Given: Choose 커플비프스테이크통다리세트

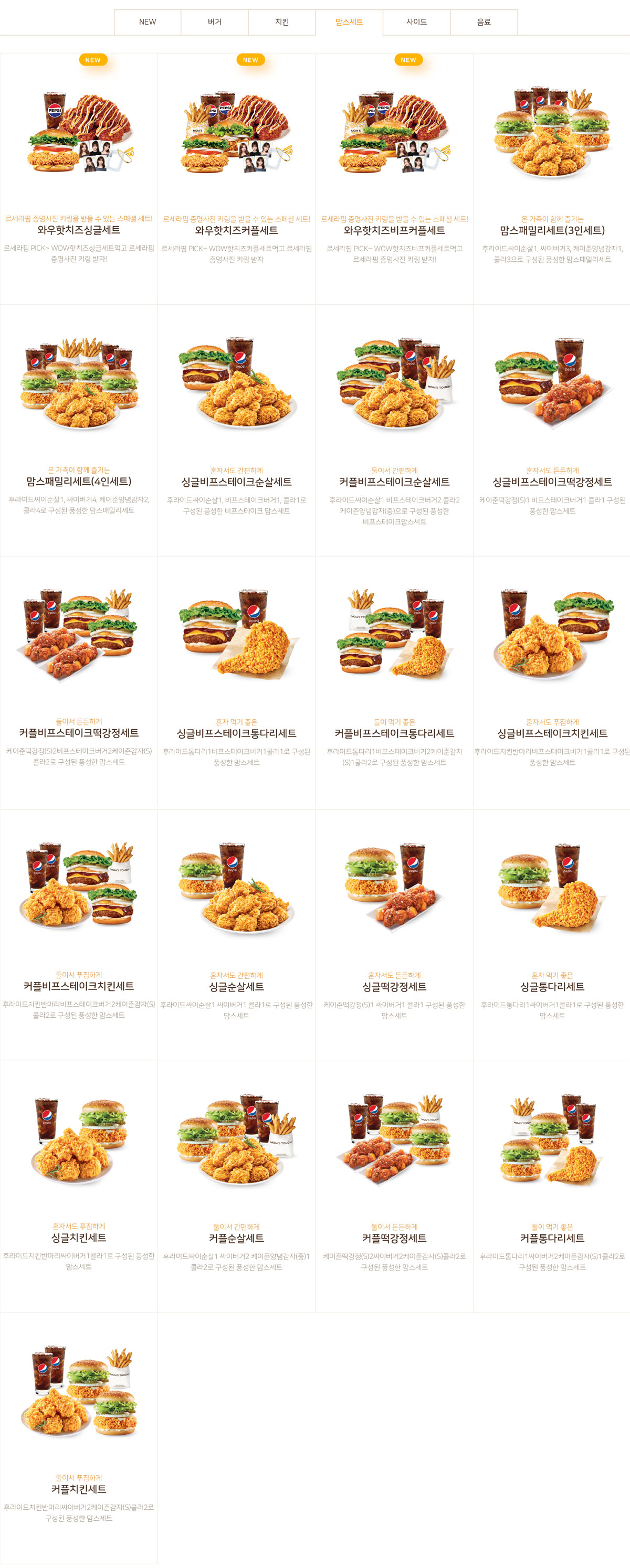Looking at the screenshot, I should (394, 733).
